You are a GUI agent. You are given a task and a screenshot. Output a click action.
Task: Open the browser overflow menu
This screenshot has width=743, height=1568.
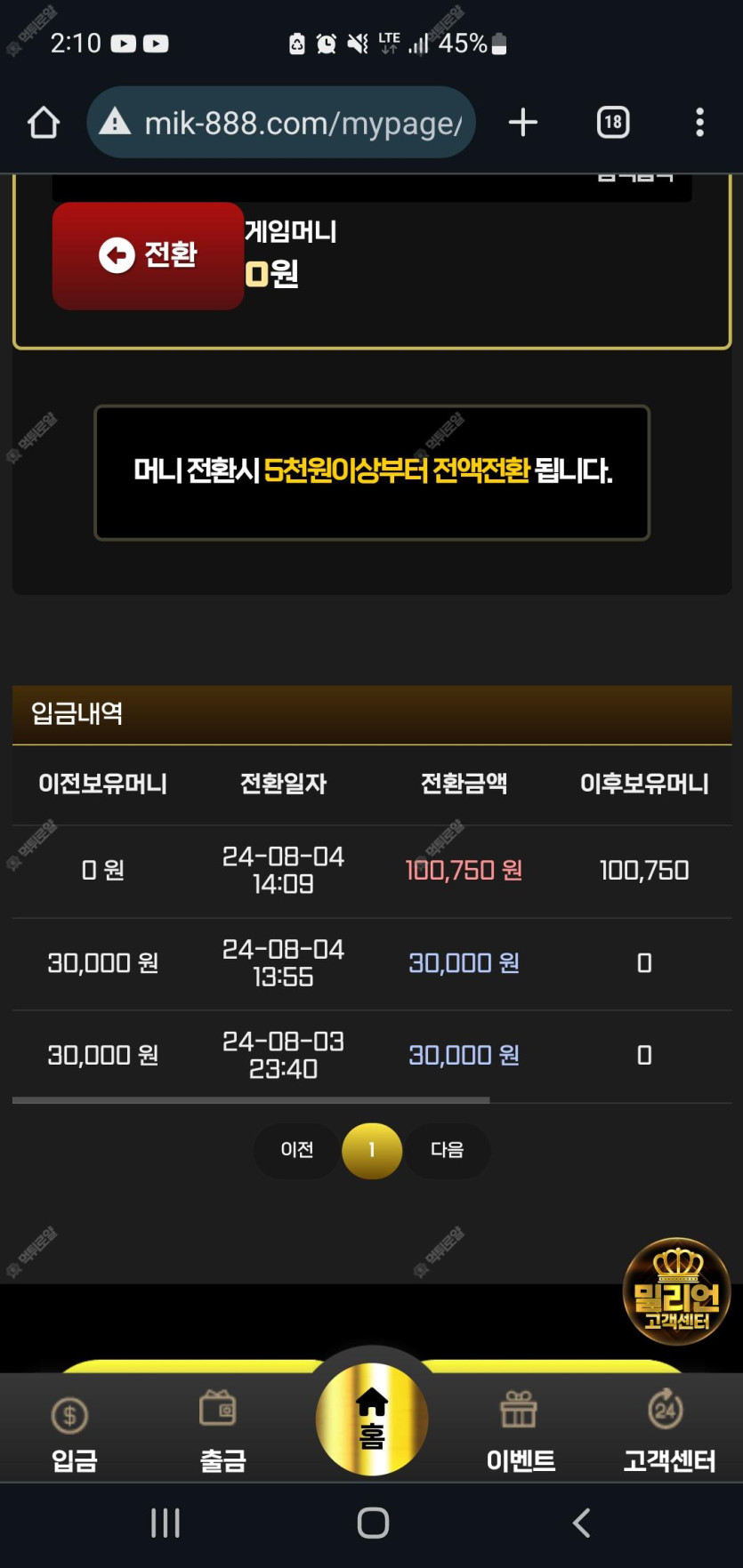(699, 123)
